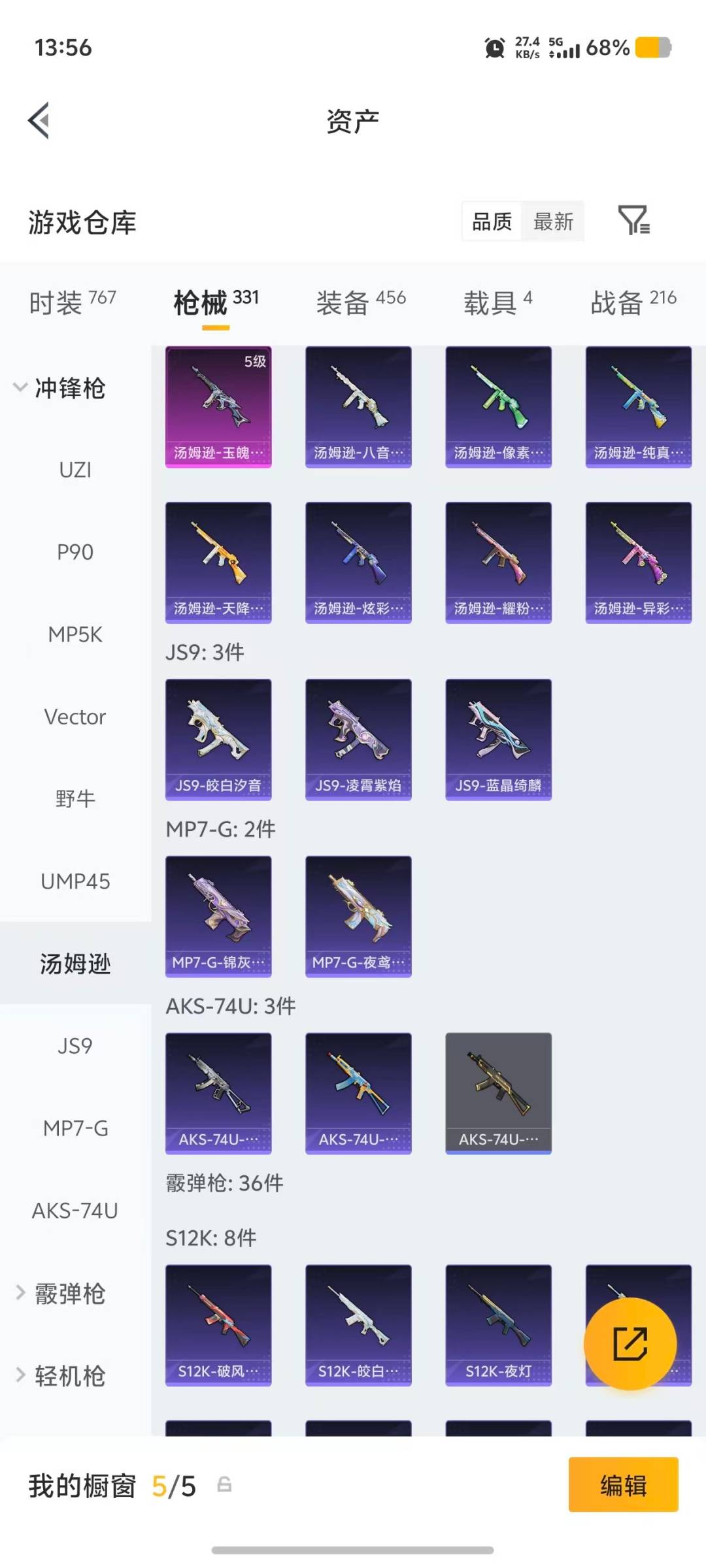
Task: Go back using the top-left arrow
Action: 39,121
